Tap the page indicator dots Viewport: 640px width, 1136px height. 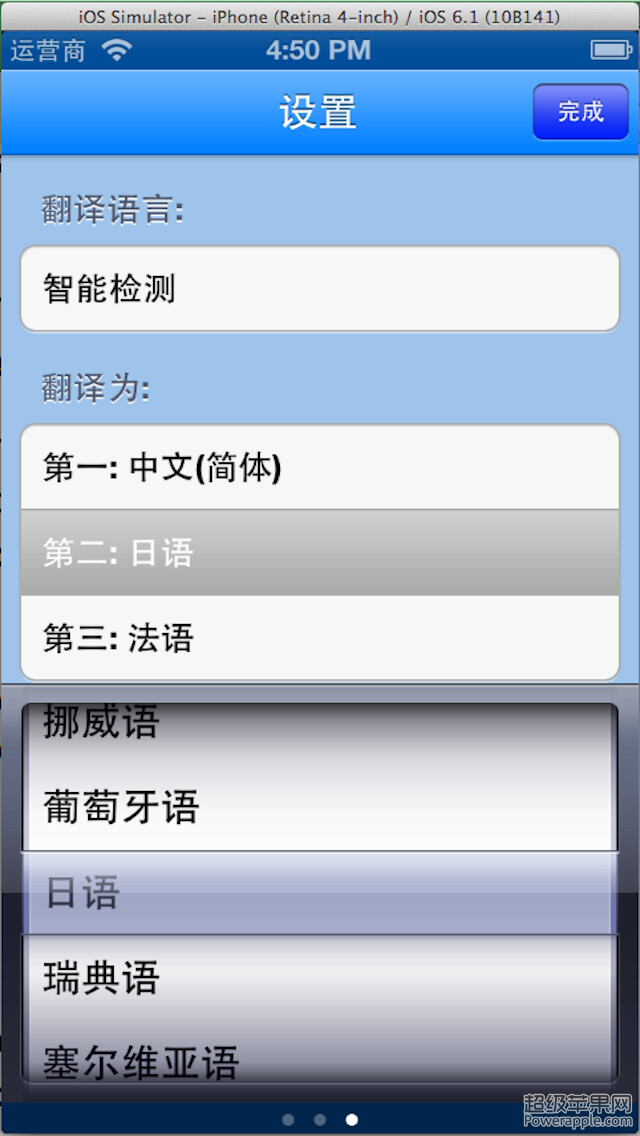click(320, 1119)
